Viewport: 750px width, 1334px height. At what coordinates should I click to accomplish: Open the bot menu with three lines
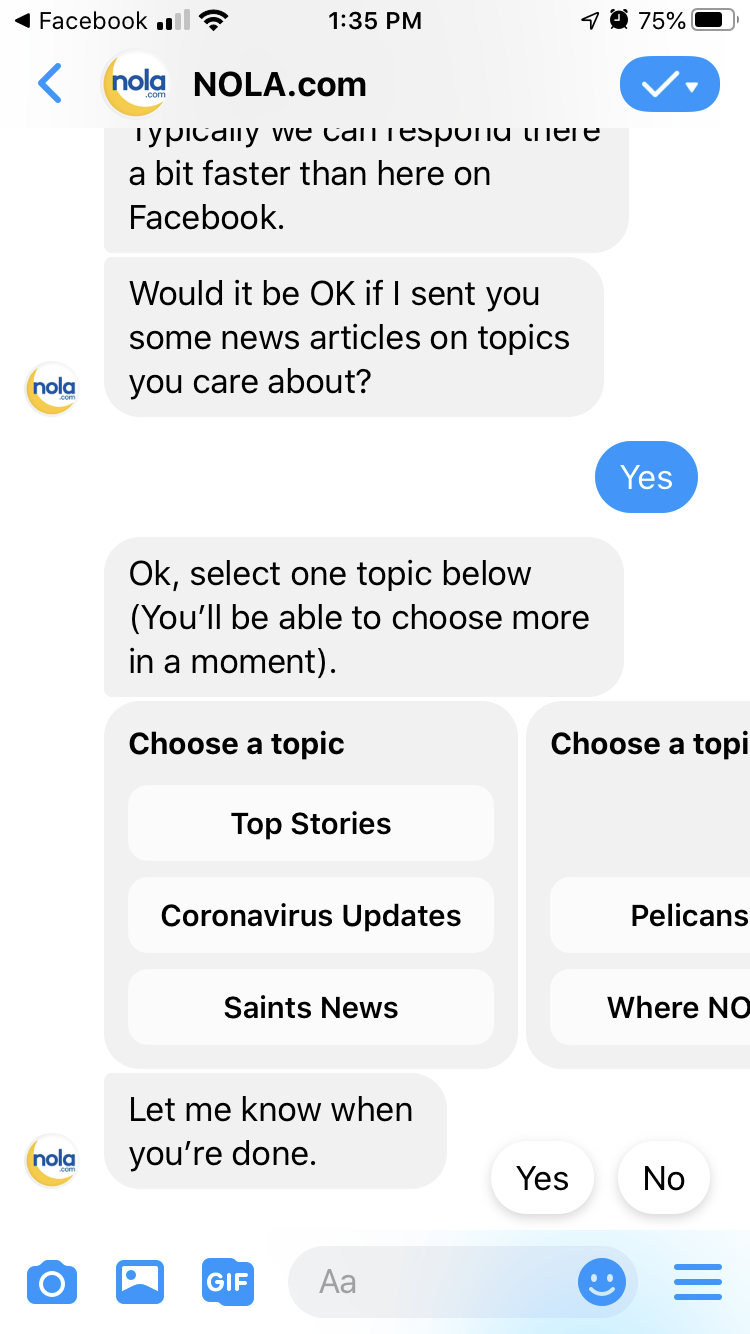coord(698,1282)
